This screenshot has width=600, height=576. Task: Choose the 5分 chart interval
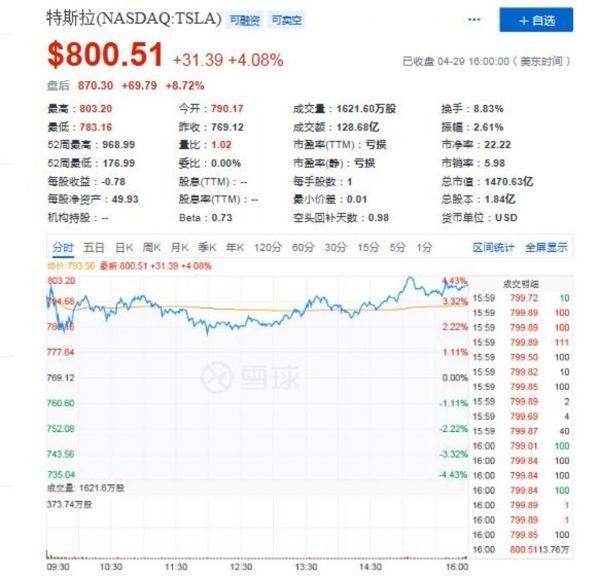coord(398,247)
